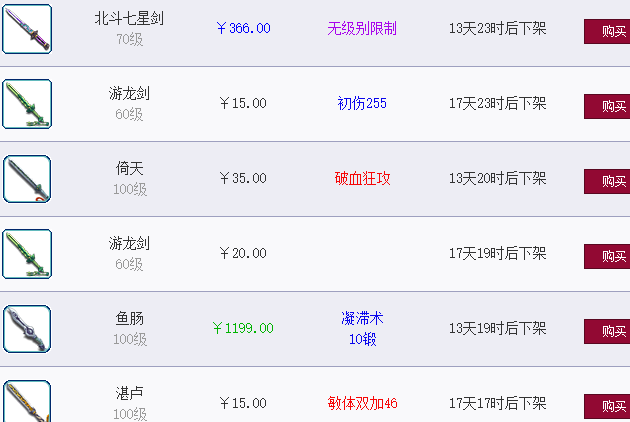Open the 北斗七星剑 item image
This screenshot has height=422, width=630.
[x=27, y=29]
